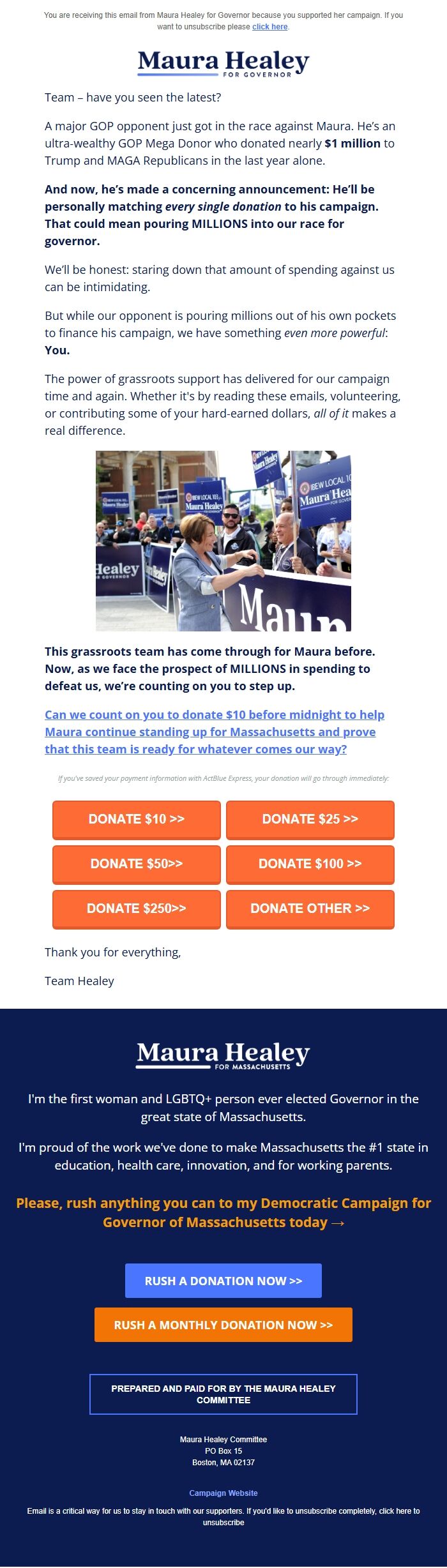Viewport: 447px width, 1568px height.
Task: Open the orange 'Please, rush anything you can' link
Action: point(223,1212)
